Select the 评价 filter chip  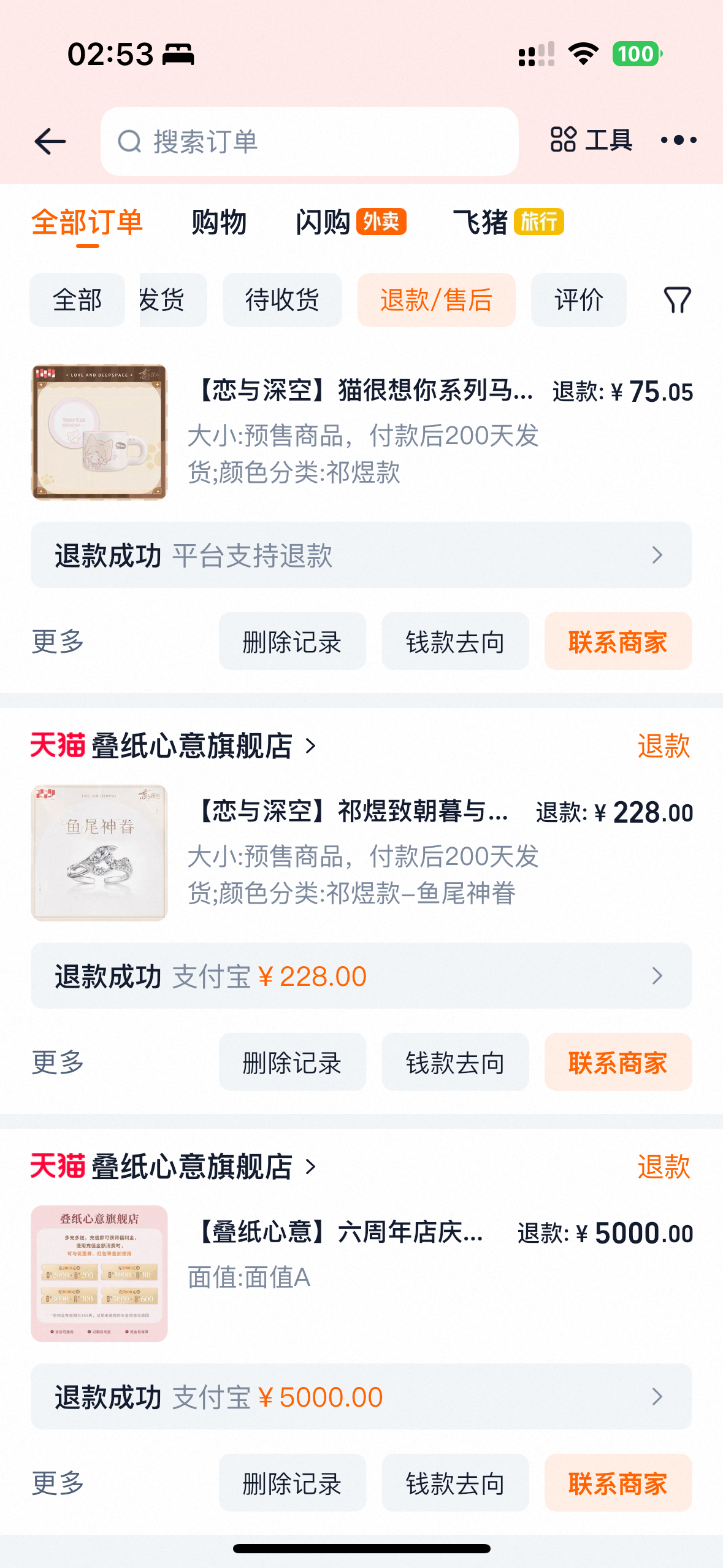point(578,300)
